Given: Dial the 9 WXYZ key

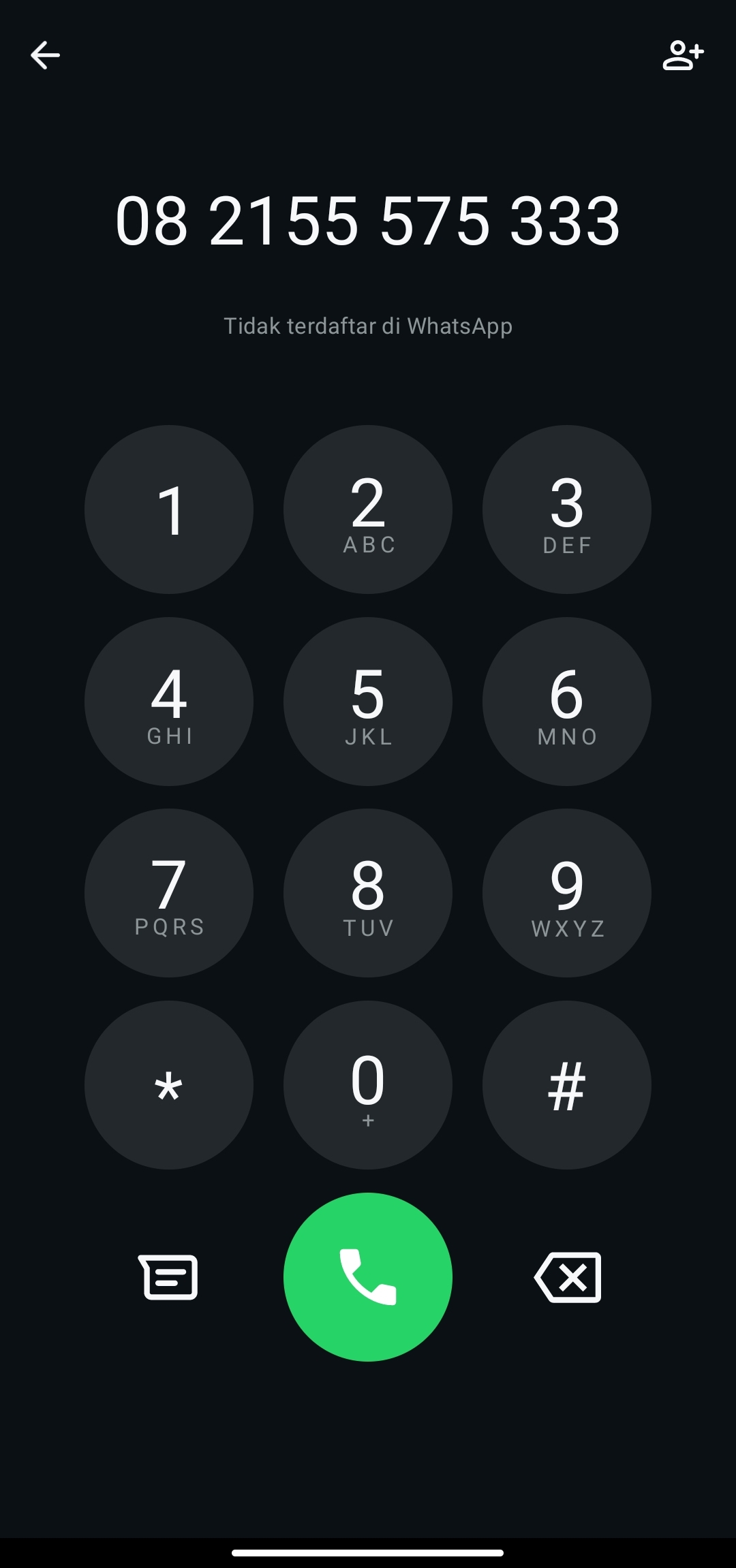Looking at the screenshot, I should 567,893.
